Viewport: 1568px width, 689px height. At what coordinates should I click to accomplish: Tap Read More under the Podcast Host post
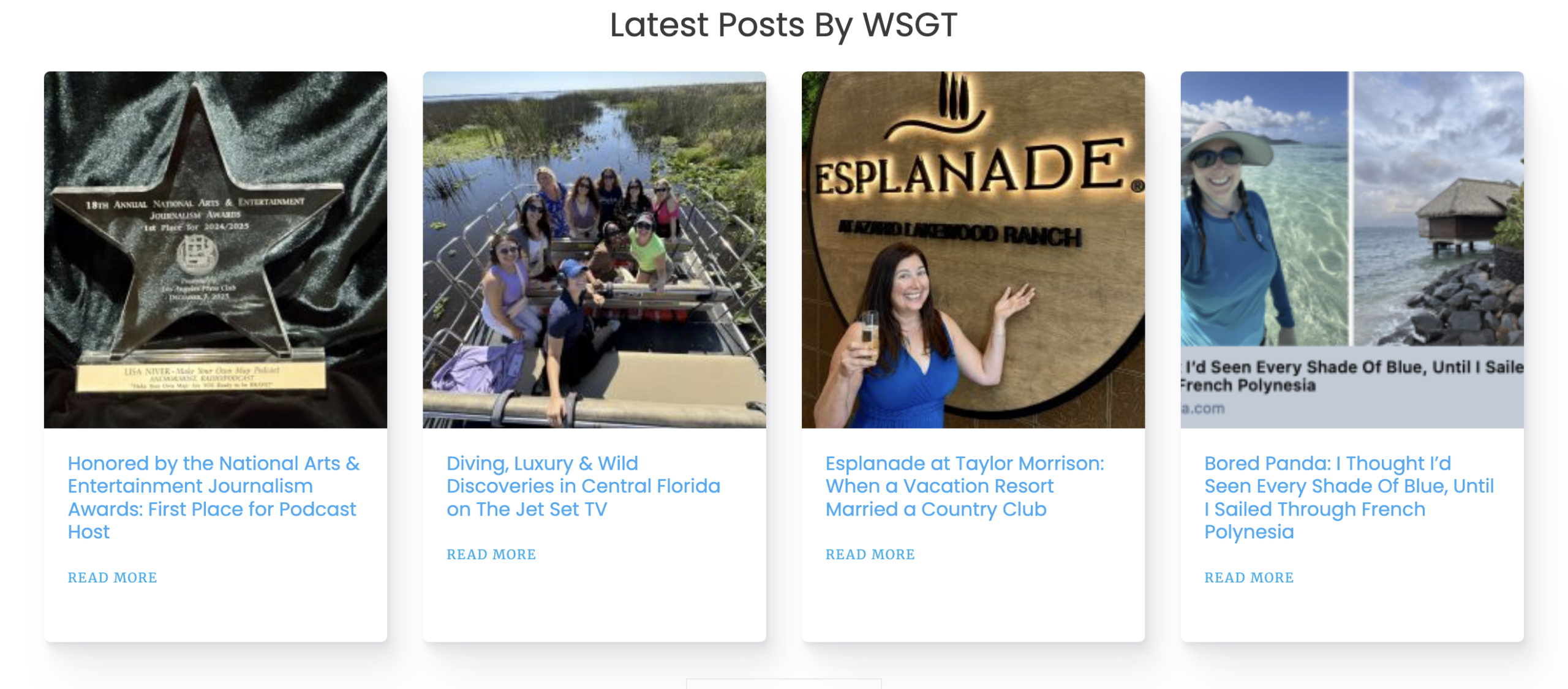112,577
